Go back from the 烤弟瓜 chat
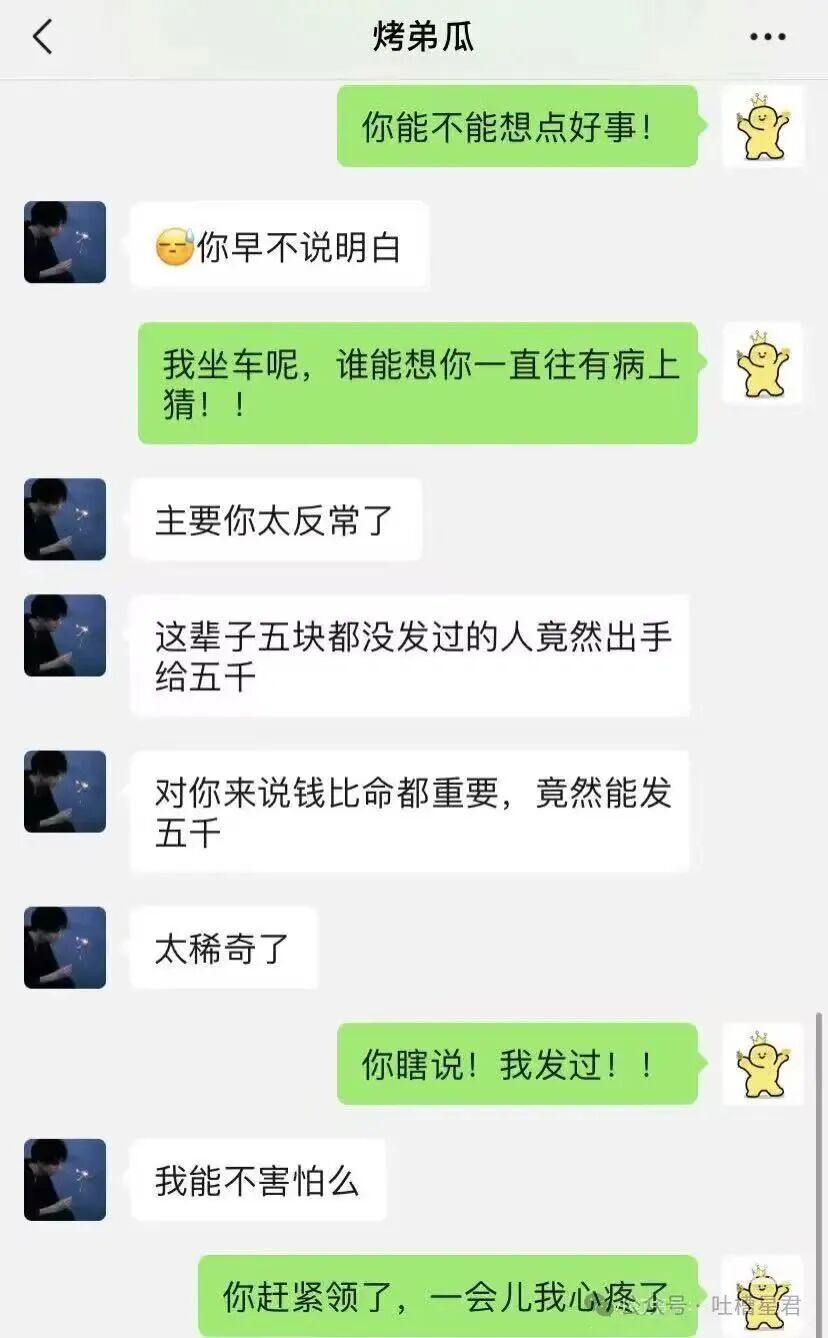This screenshot has width=828, height=1338. pos(42,37)
